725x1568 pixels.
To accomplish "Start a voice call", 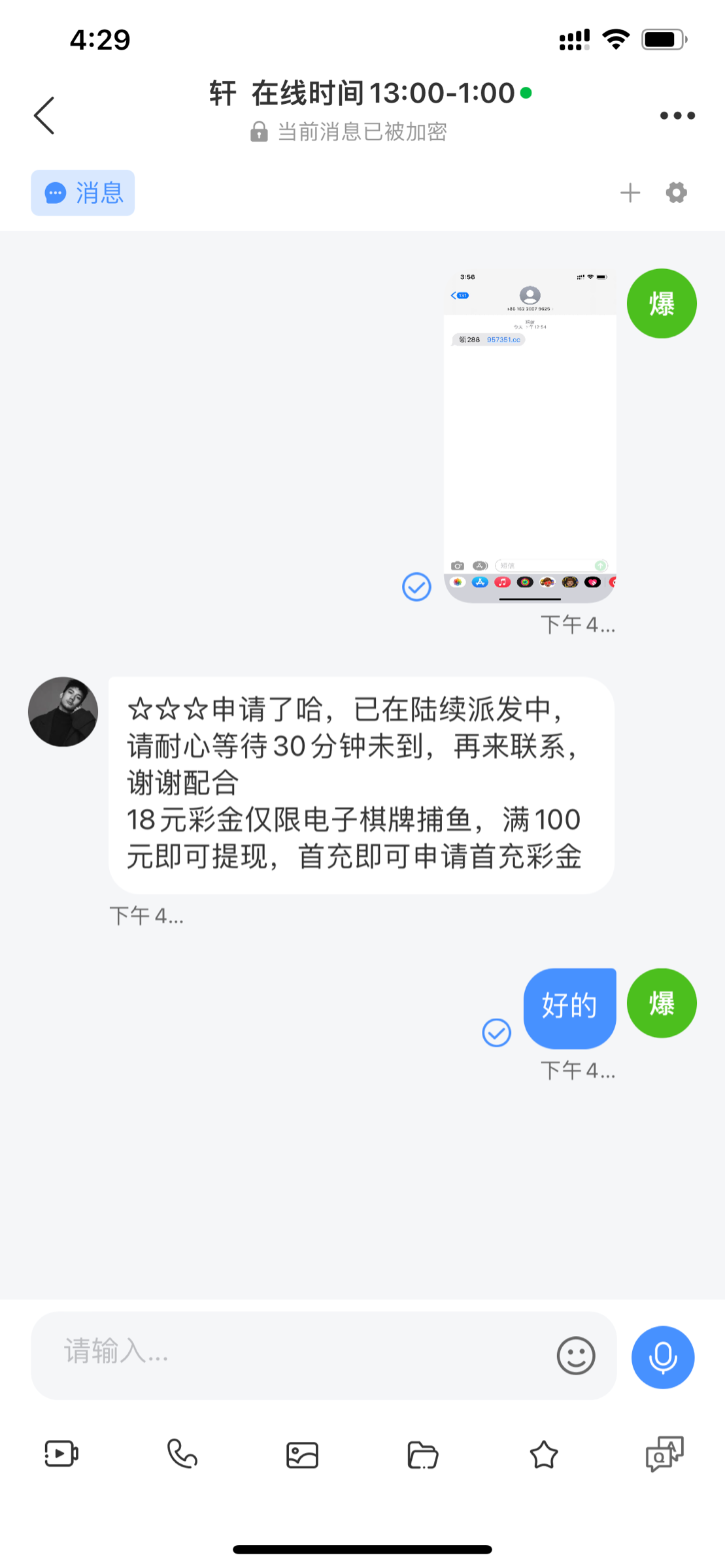I will click(182, 1454).
